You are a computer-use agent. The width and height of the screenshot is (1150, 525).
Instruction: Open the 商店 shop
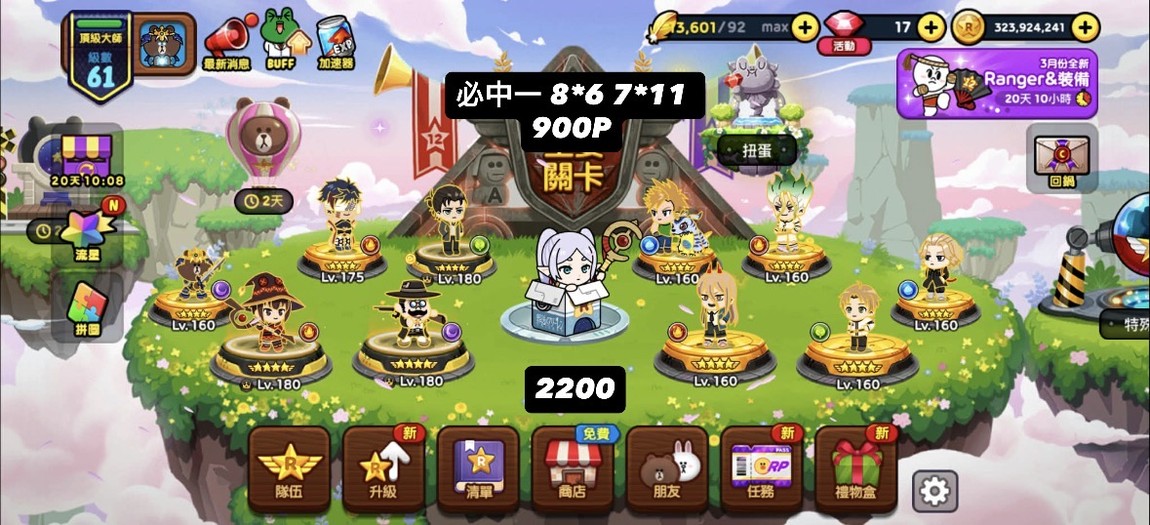(573, 469)
